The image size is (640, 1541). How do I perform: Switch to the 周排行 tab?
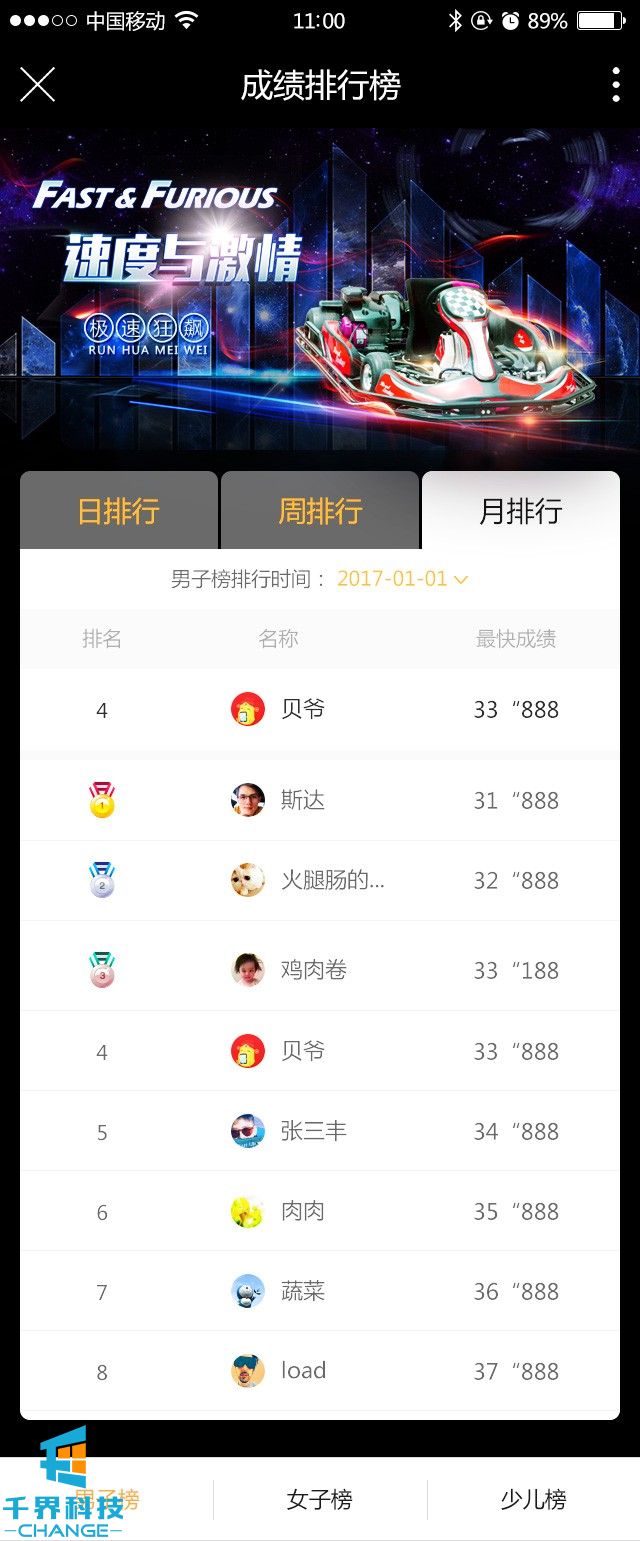[320, 511]
